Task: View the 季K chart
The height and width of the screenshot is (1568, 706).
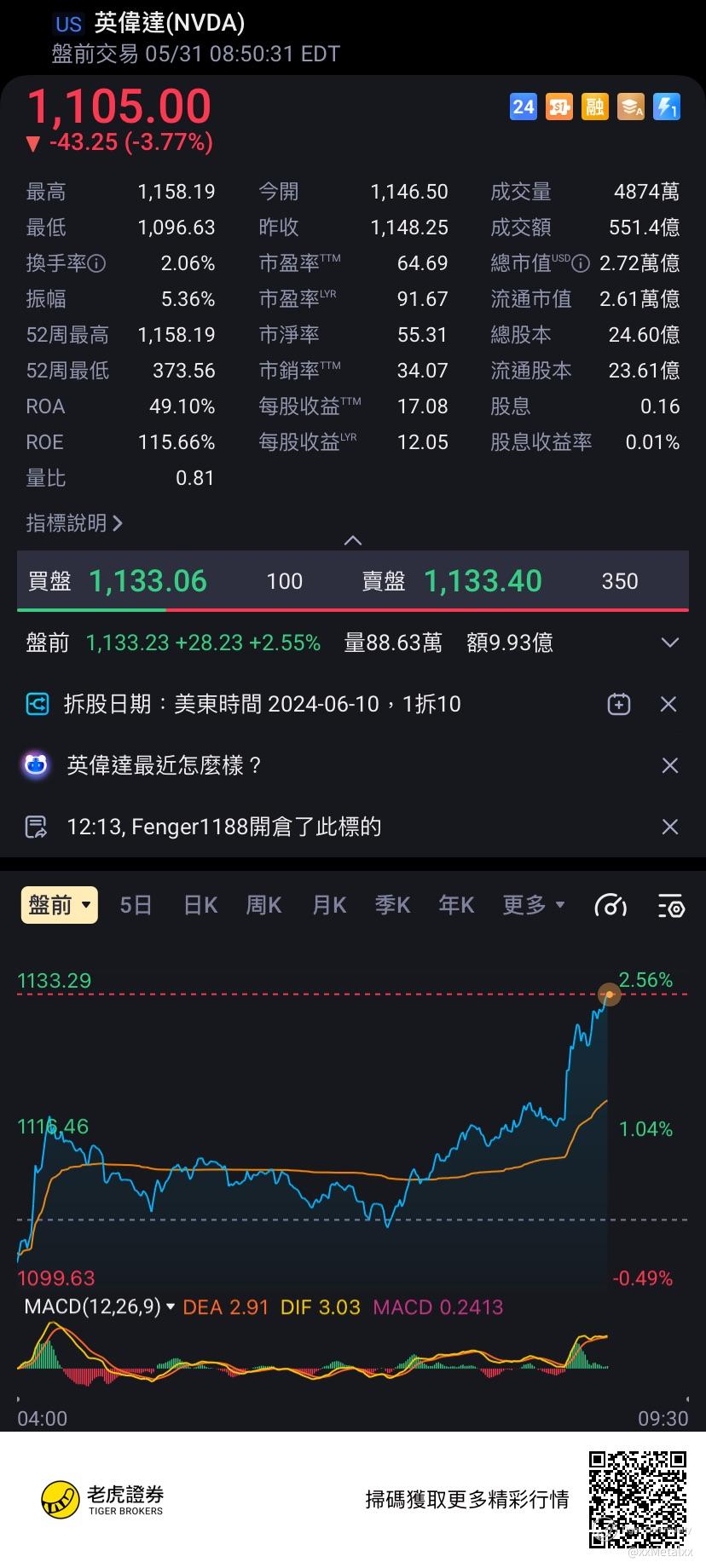Action: 392,905
